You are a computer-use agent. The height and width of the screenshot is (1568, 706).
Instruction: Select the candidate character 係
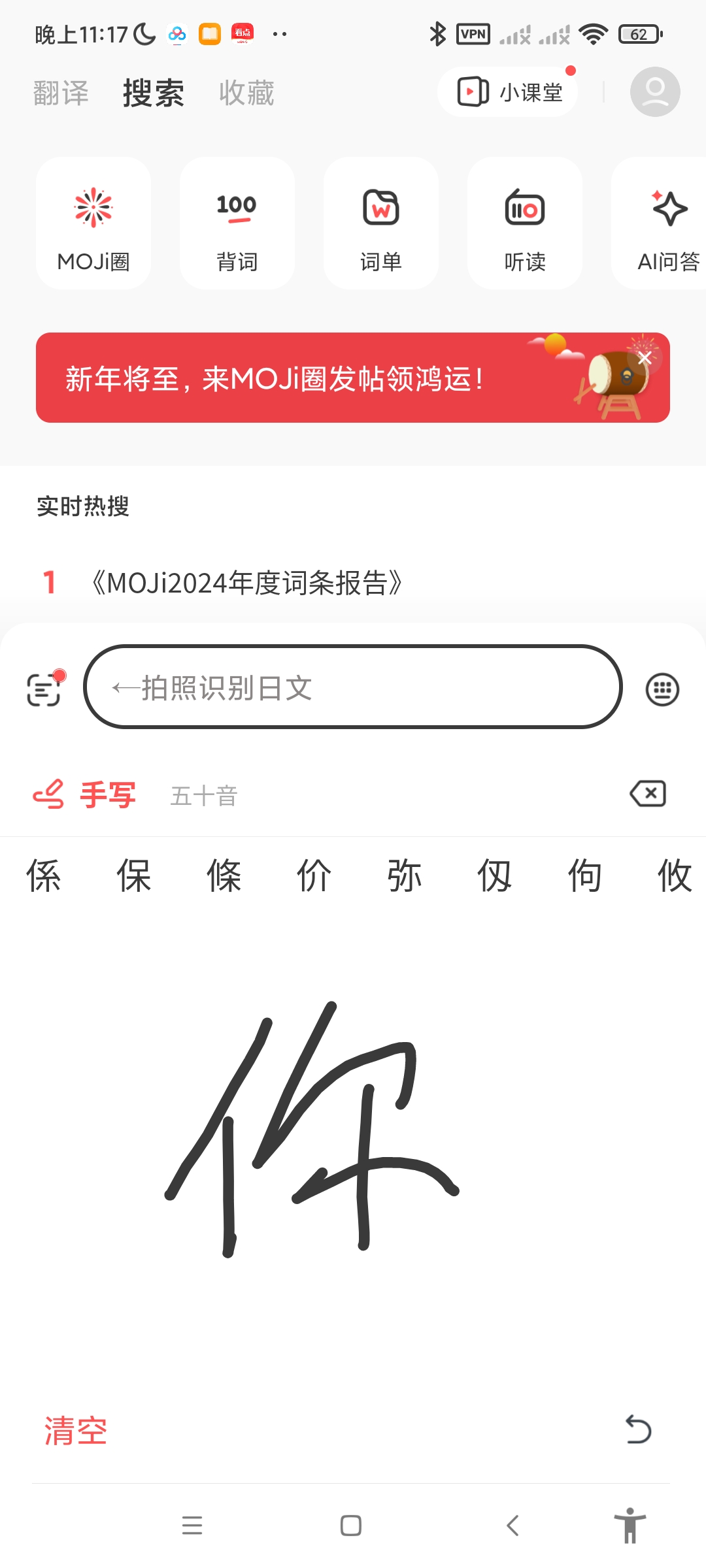click(x=44, y=875)
